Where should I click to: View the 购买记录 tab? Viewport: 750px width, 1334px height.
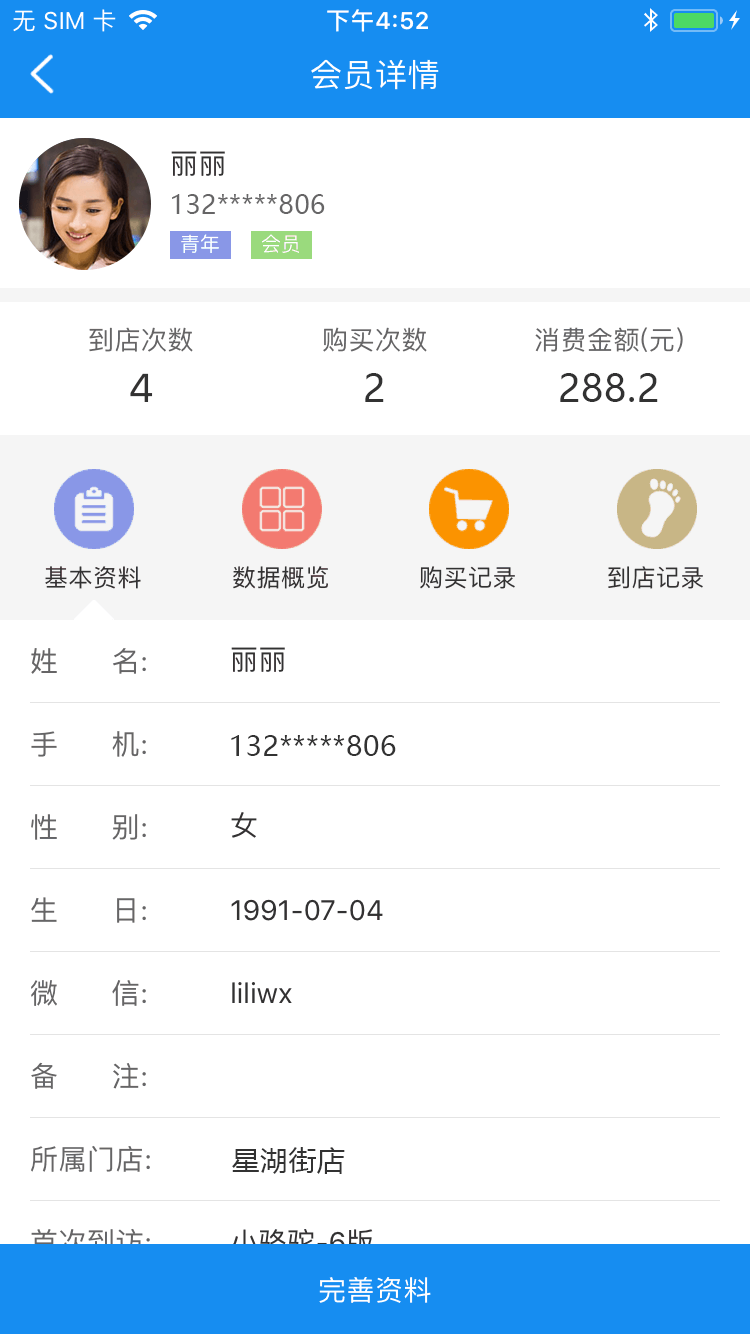[468, 530]
